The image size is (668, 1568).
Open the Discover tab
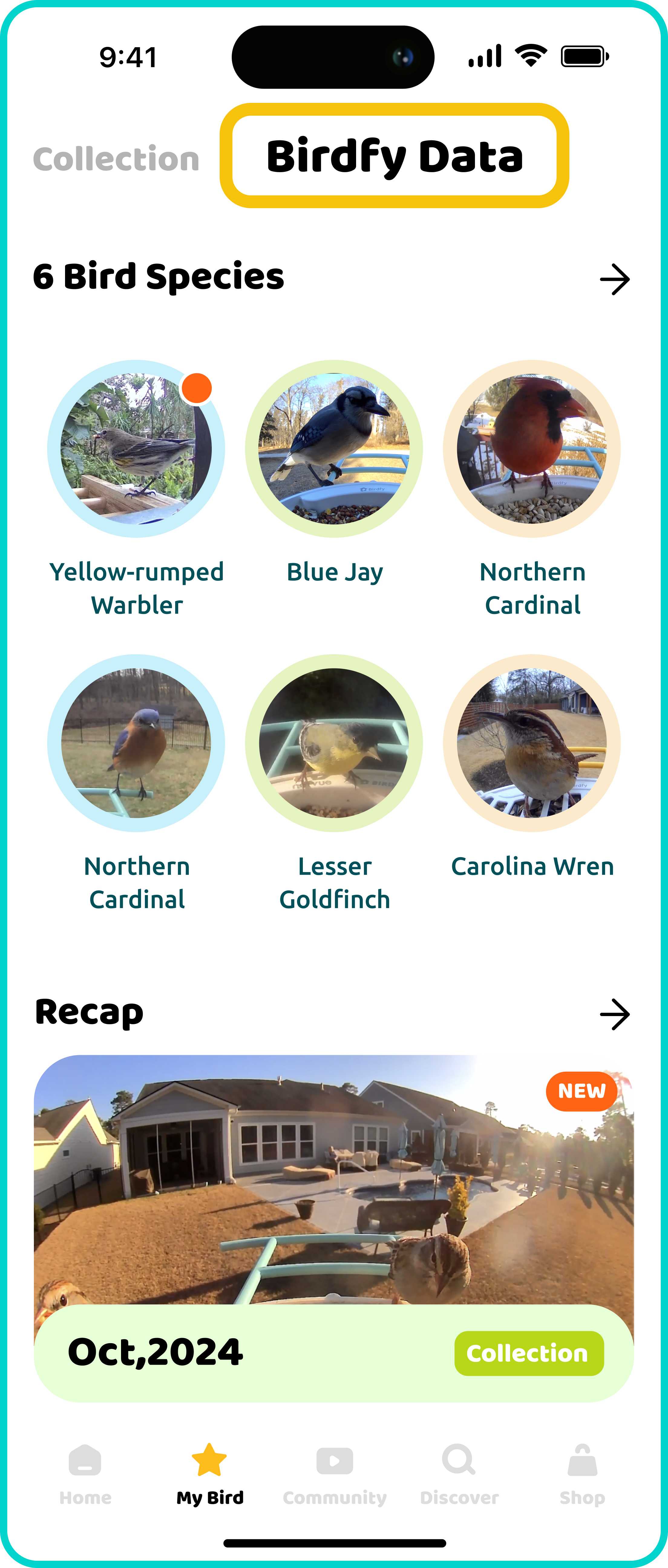click(459, 1473)
